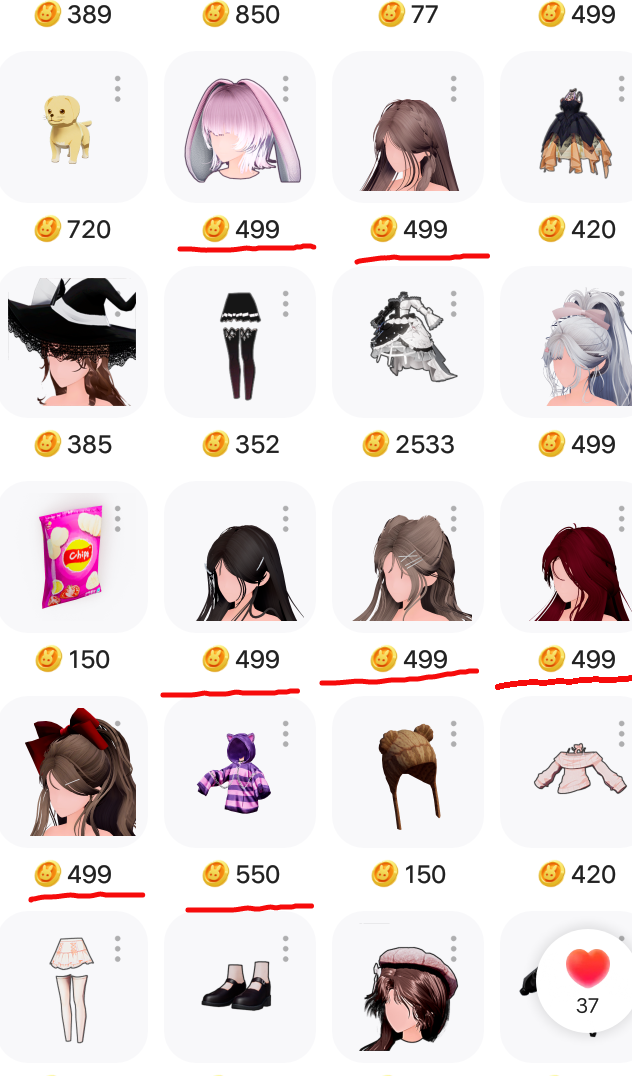
Task: View the pink beret hairstyle item
Action: click(404, 985)
